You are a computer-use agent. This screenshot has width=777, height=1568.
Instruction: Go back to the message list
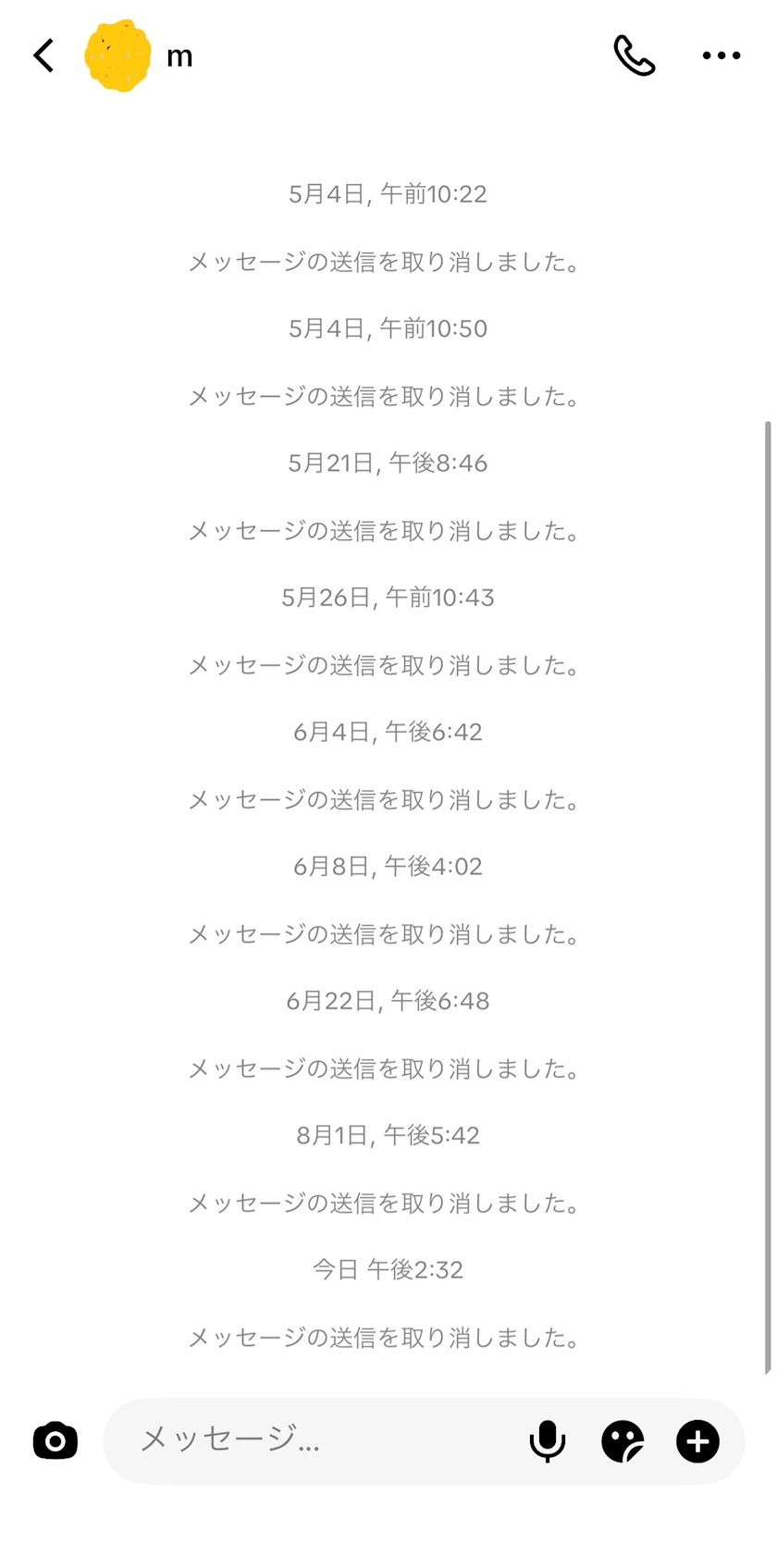(x=43, y=56)
